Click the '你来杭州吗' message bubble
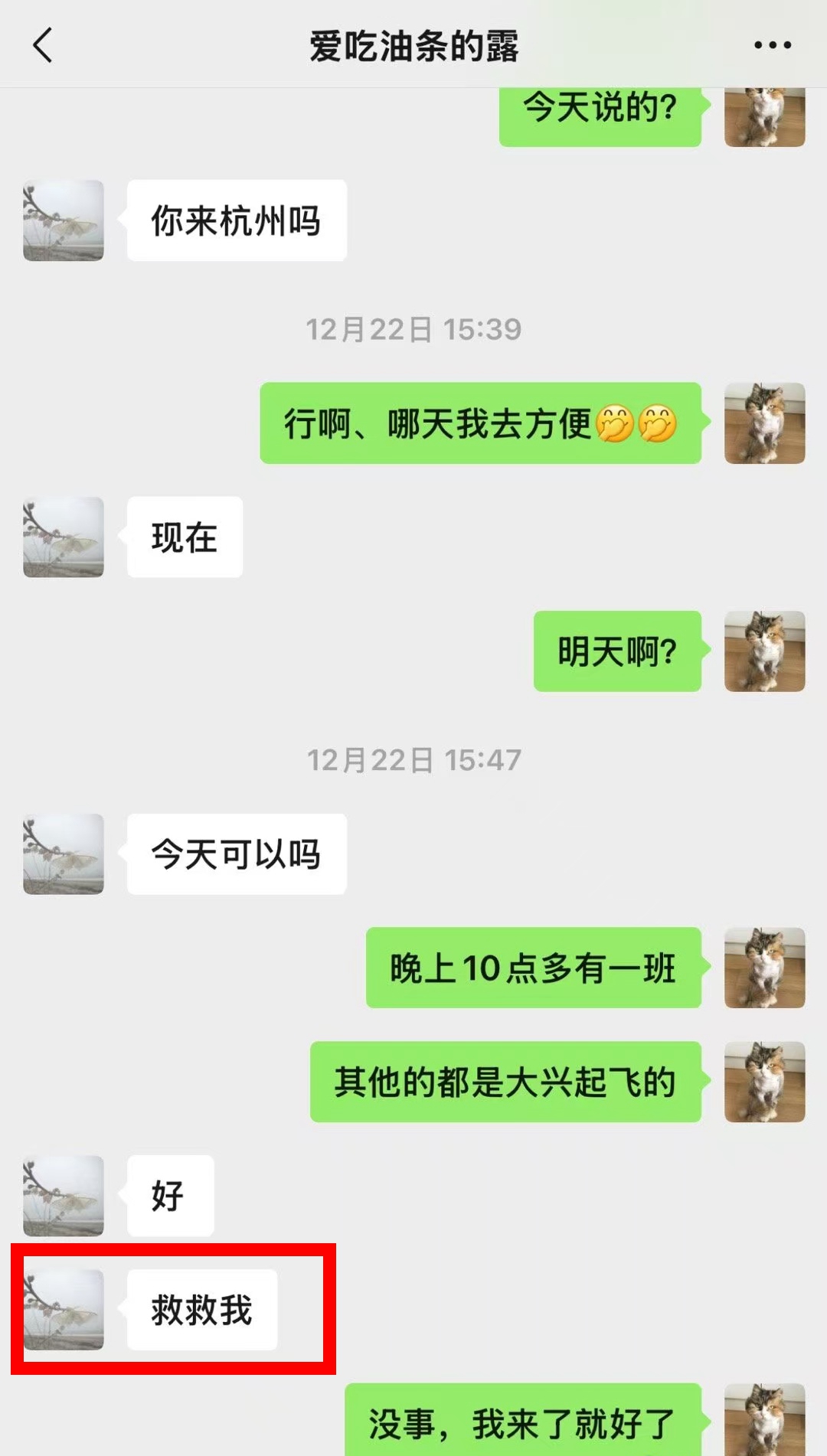Viewport: 827px width, 1456px height. 235,220
